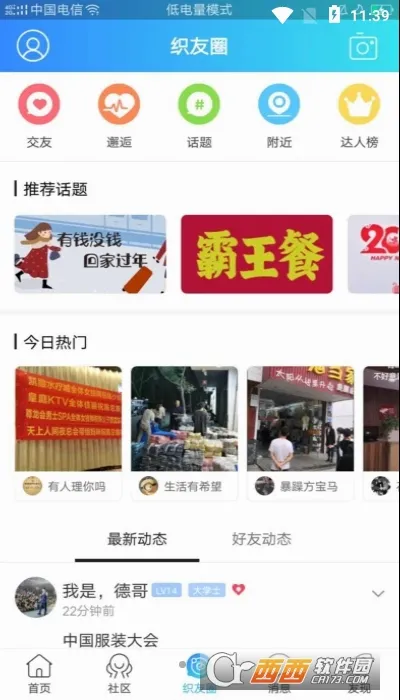This screenshot has width=400, height=700.
Task: Open 我是，德哥's profile avatar
Action: click(x=36, y=597)
